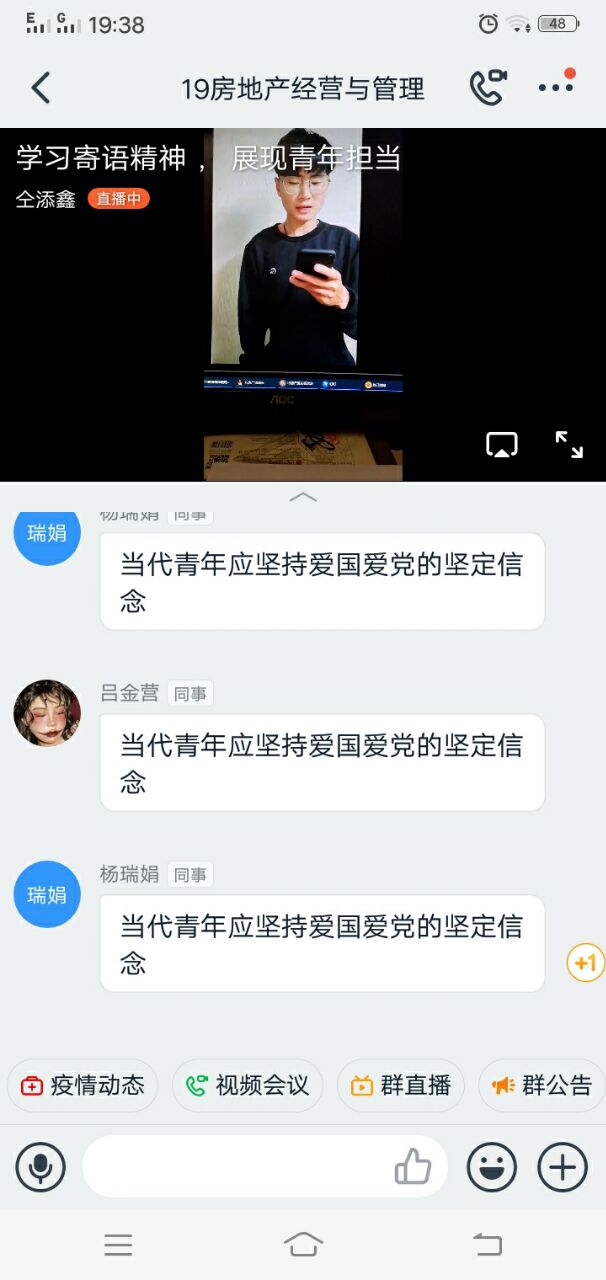Image resolution: width=606 pixels, height=1280 pixels.
Task: Focus the message text field
Action: (x=235, y=1166)
